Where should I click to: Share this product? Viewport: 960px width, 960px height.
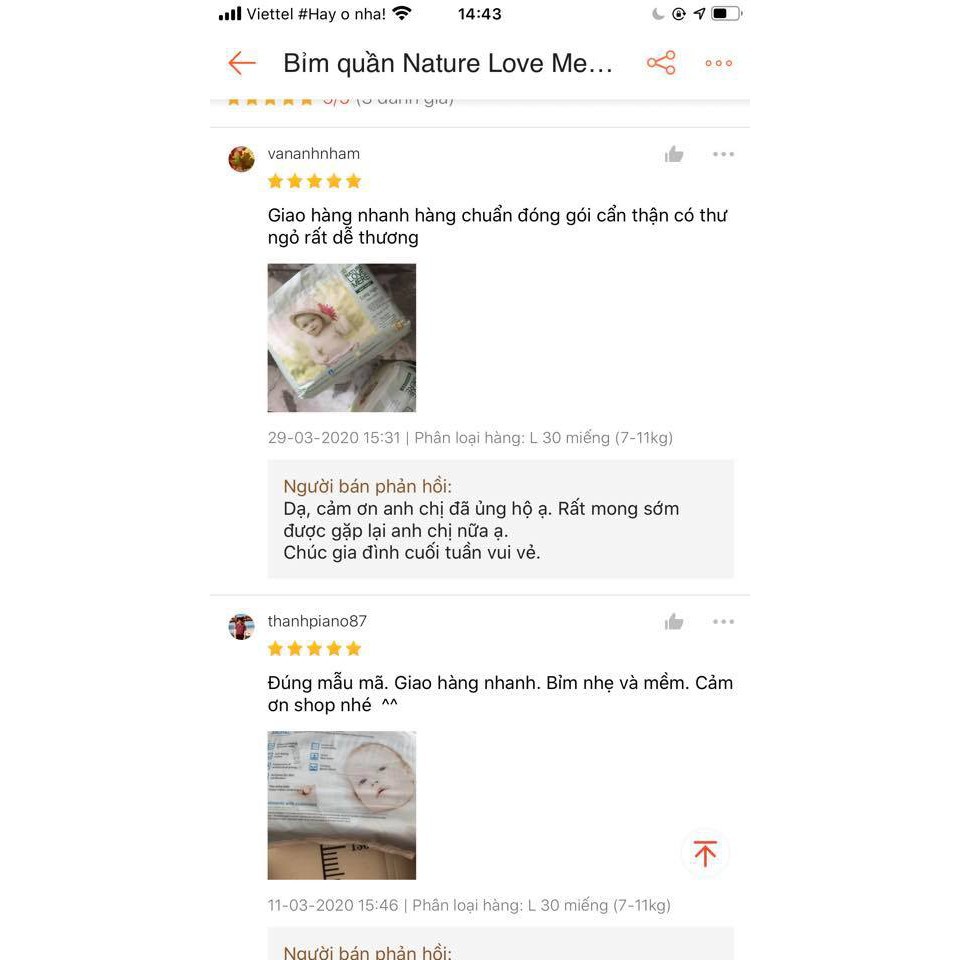661,63
